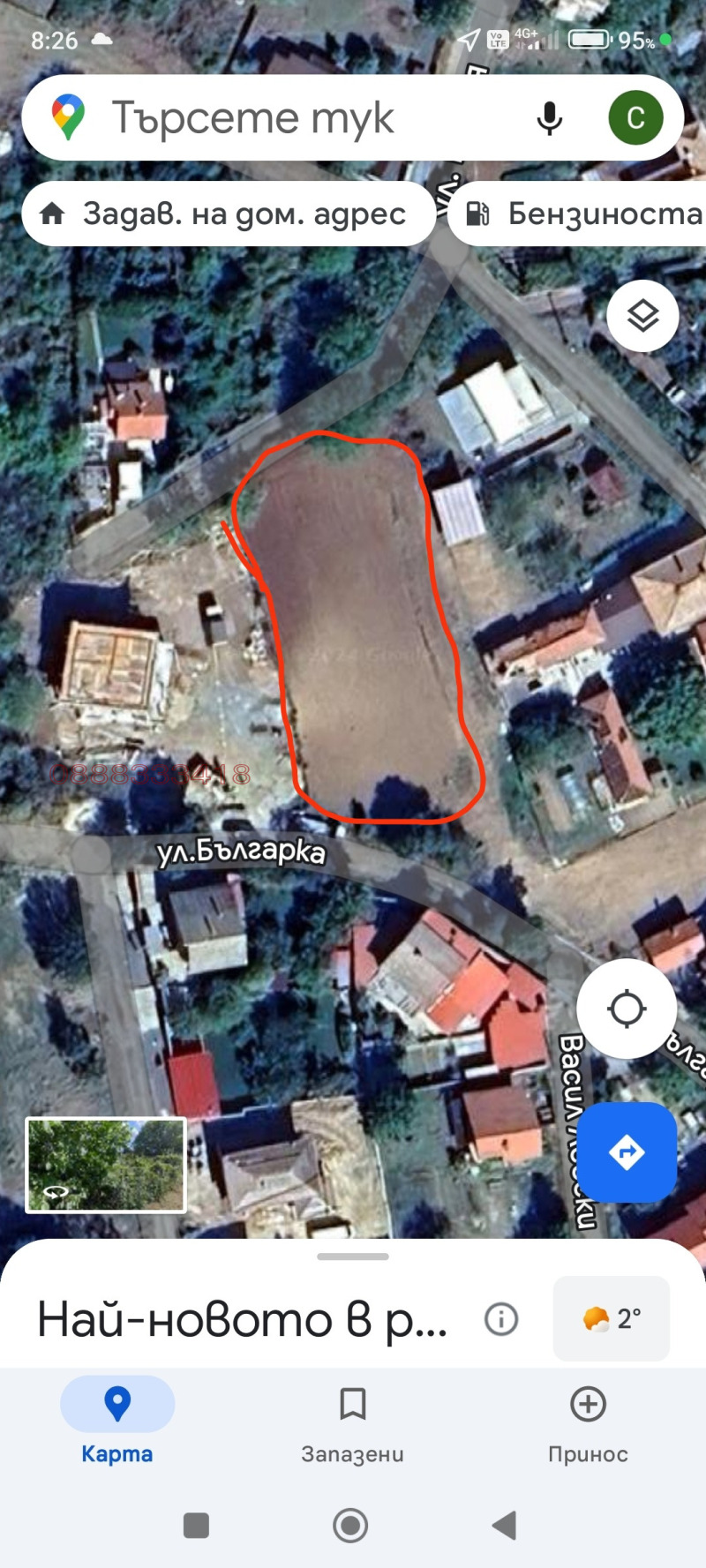The image size is (706, 1568).
Task: Open the Google Maps pin logo in search bar
Action: (x=68, y=117)
